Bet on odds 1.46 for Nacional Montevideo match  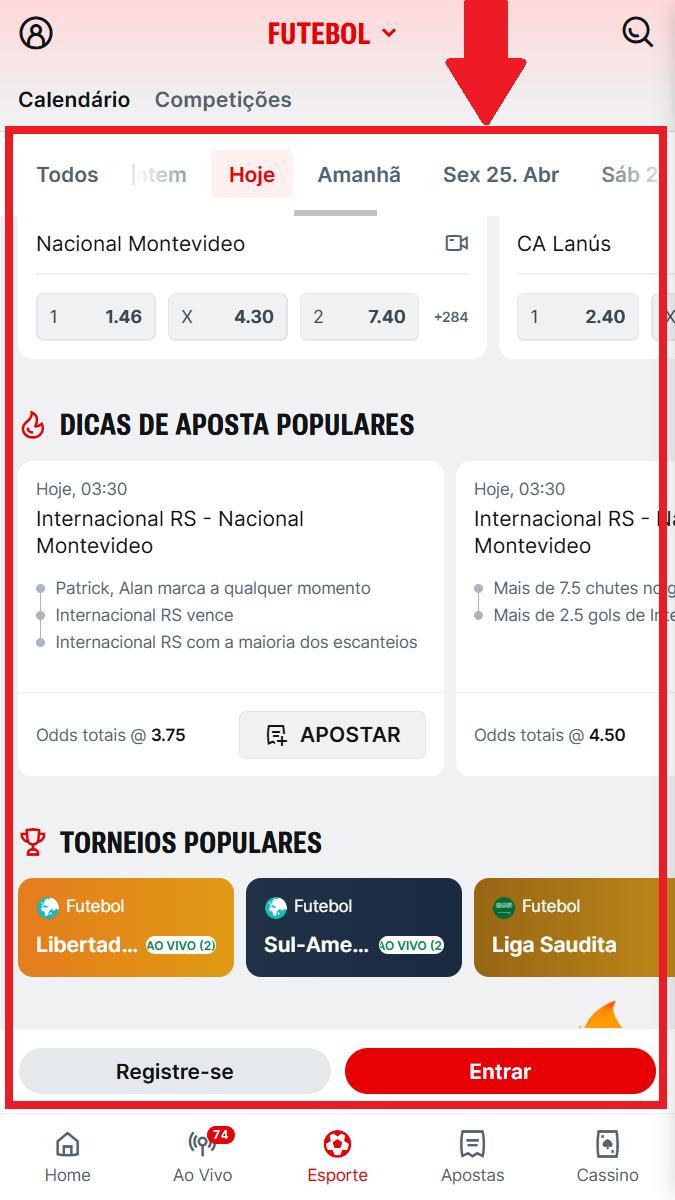(96, 317)
